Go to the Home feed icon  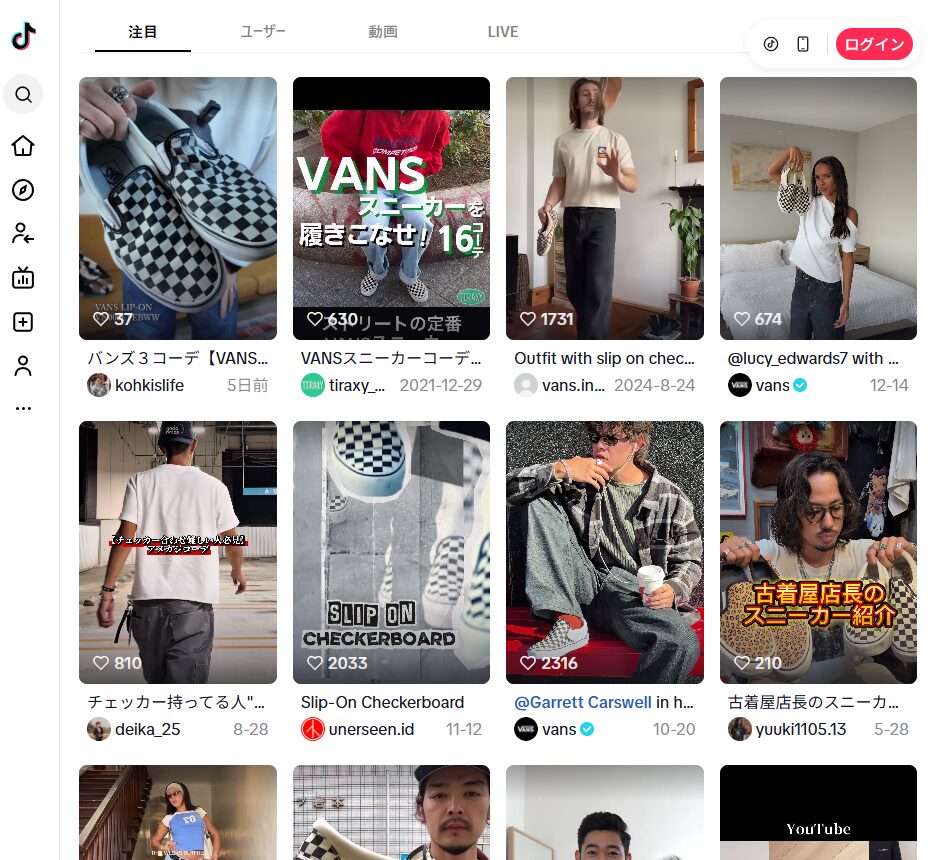(x=23, y=146)
